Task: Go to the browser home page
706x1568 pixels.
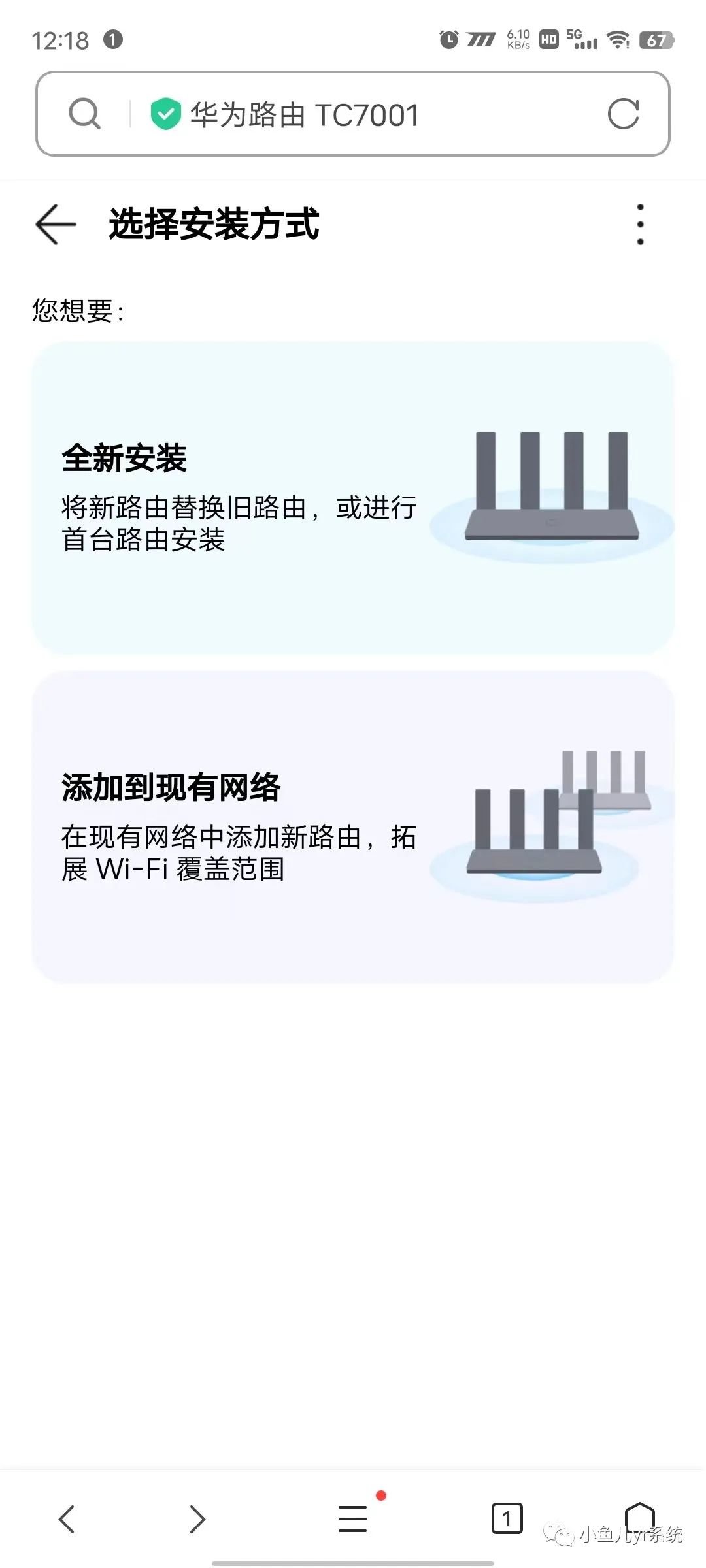Action: click(x=639, y=1517)
